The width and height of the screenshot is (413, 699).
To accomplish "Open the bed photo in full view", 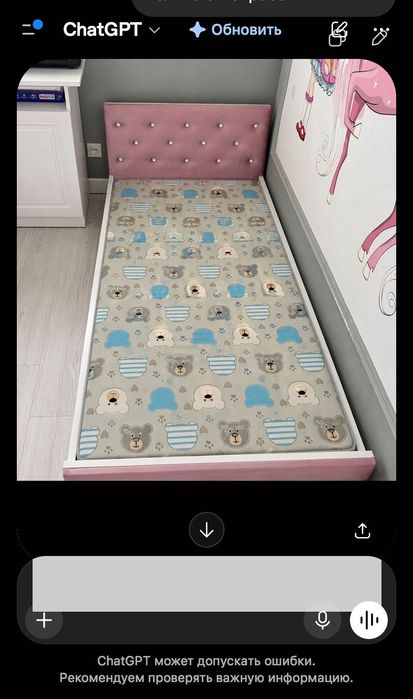I will click(x=206, y=270).
